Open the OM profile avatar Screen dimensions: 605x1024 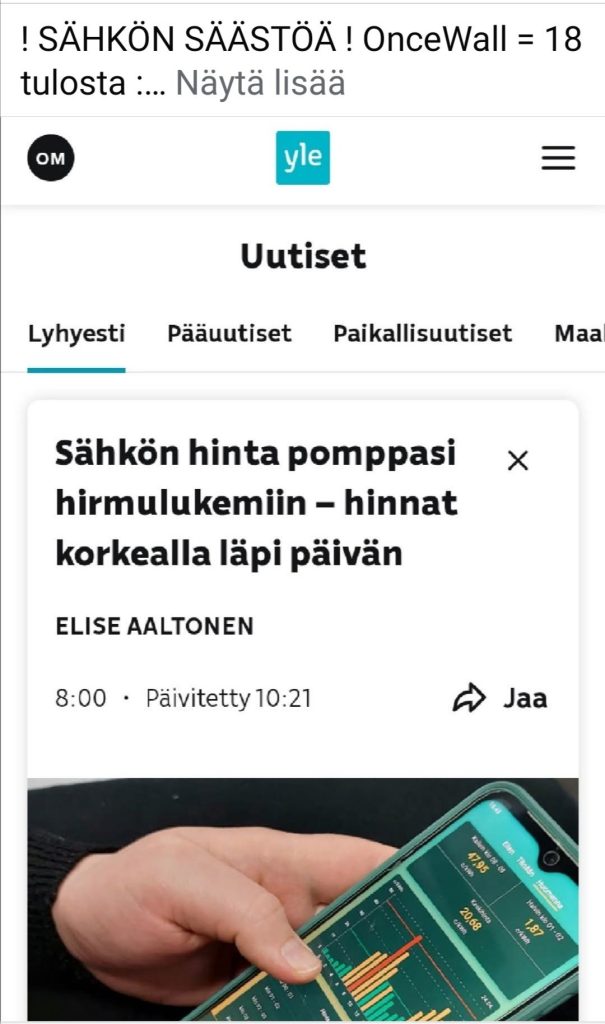click(51, 159)
